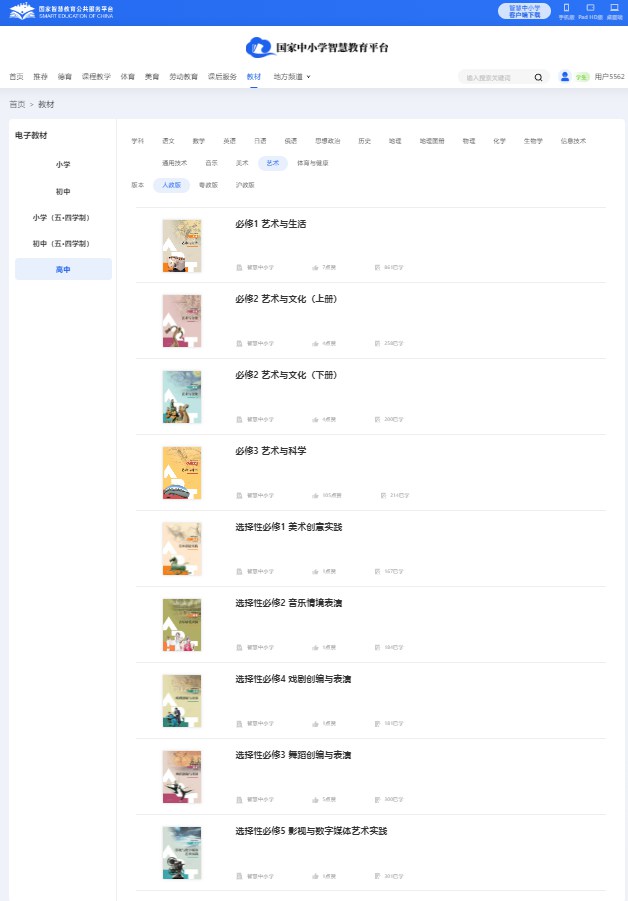This screenshot has width=628, height=901.
Task: Switch edition to 粤教版
Action: tap(208, 185)
